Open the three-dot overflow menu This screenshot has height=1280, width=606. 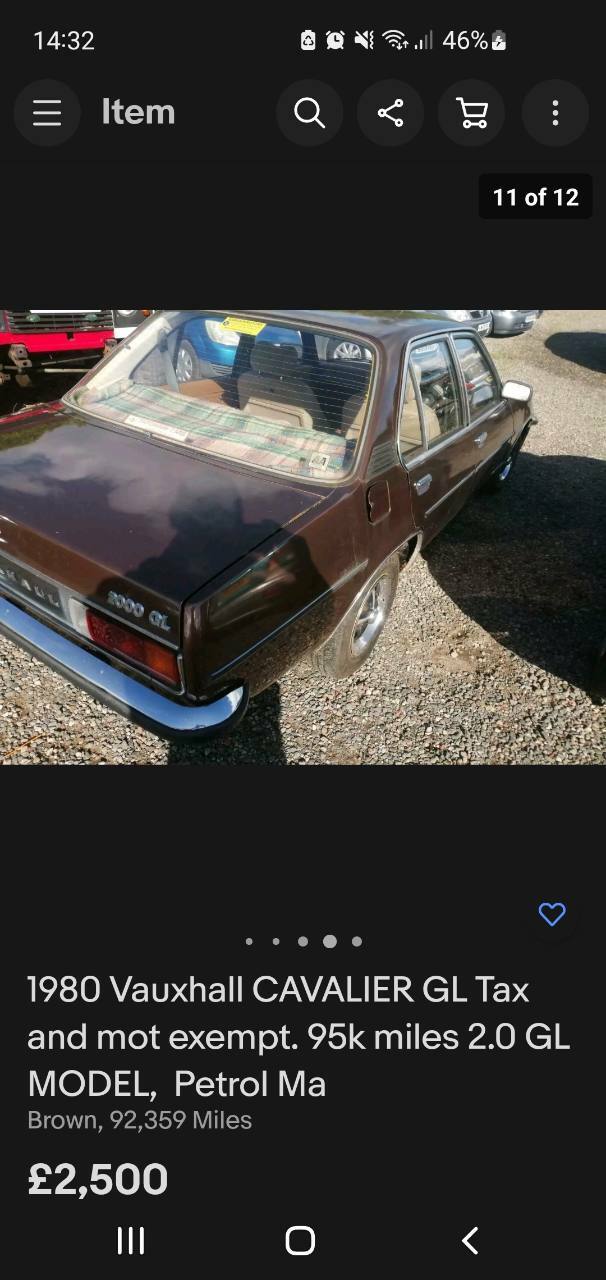555,113
